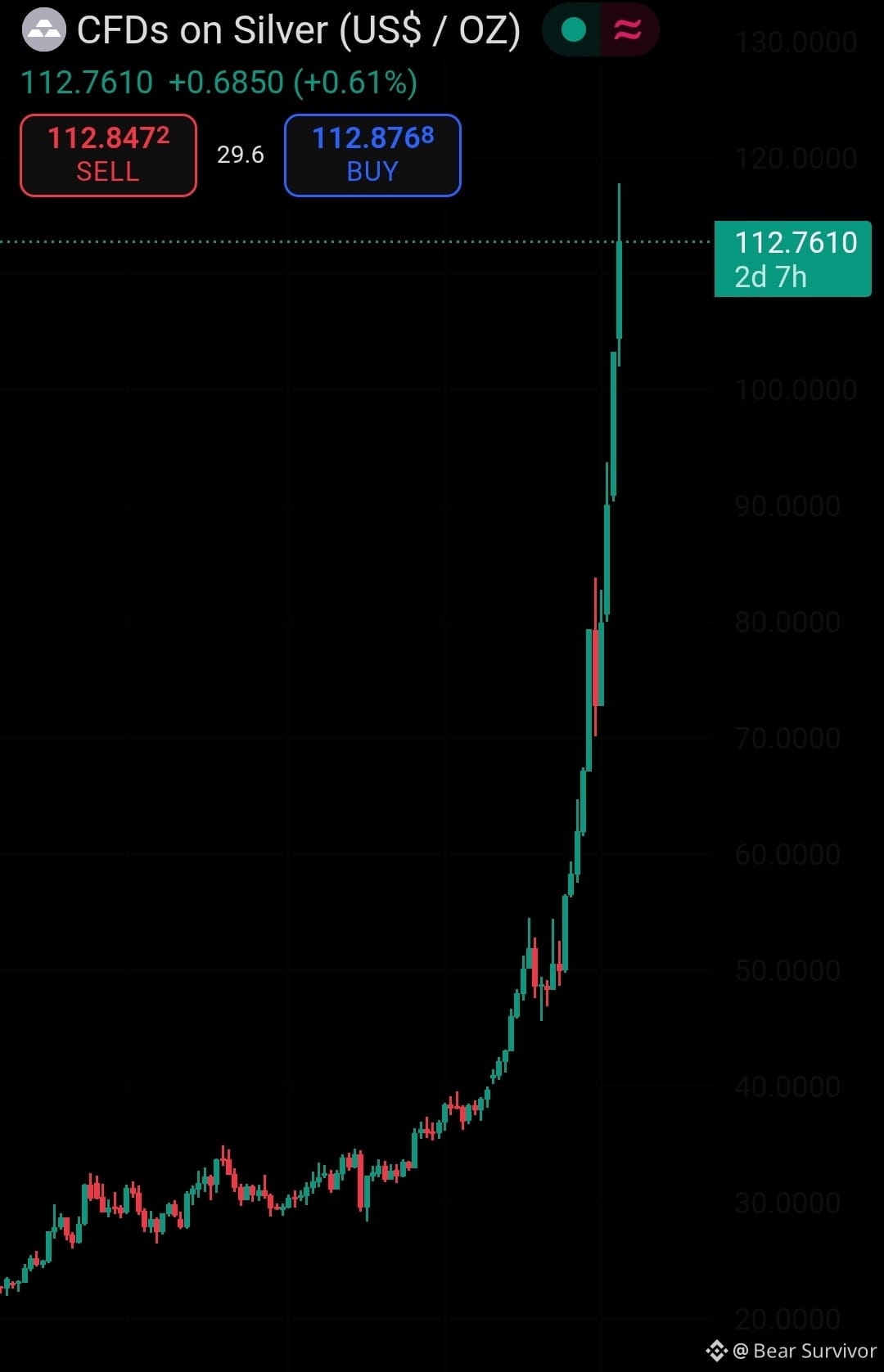This screenshot has height=1372, width=884.
Task: Tap the green market status dot
Action: click(x=574, y=30)
